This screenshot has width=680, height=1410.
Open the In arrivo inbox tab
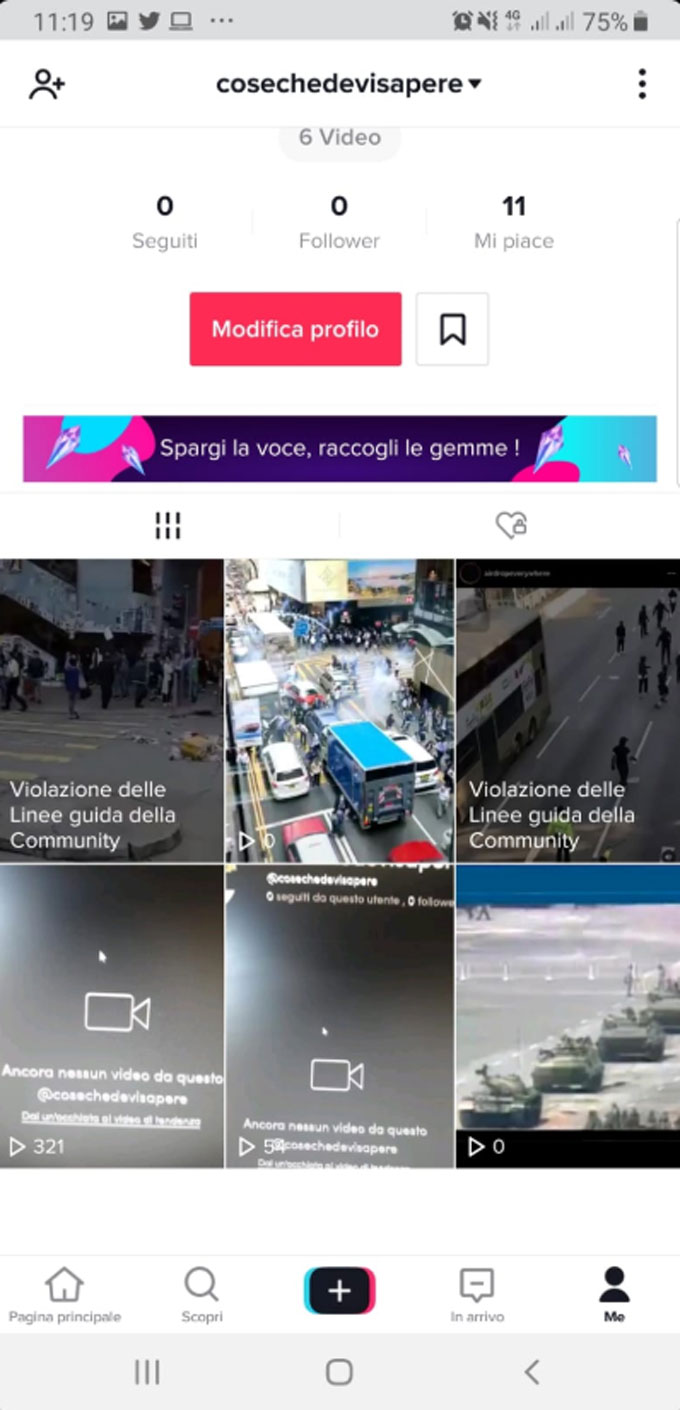coord(477,1295)
